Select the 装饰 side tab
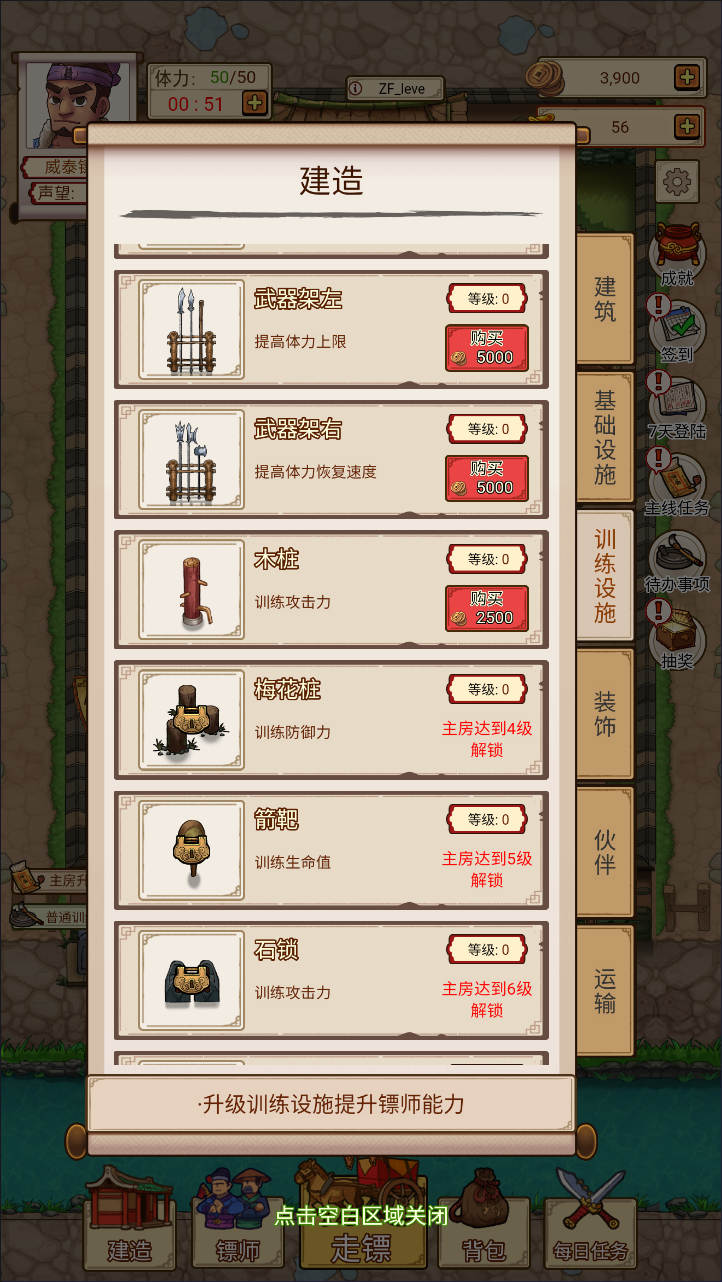 coord(605,712)
